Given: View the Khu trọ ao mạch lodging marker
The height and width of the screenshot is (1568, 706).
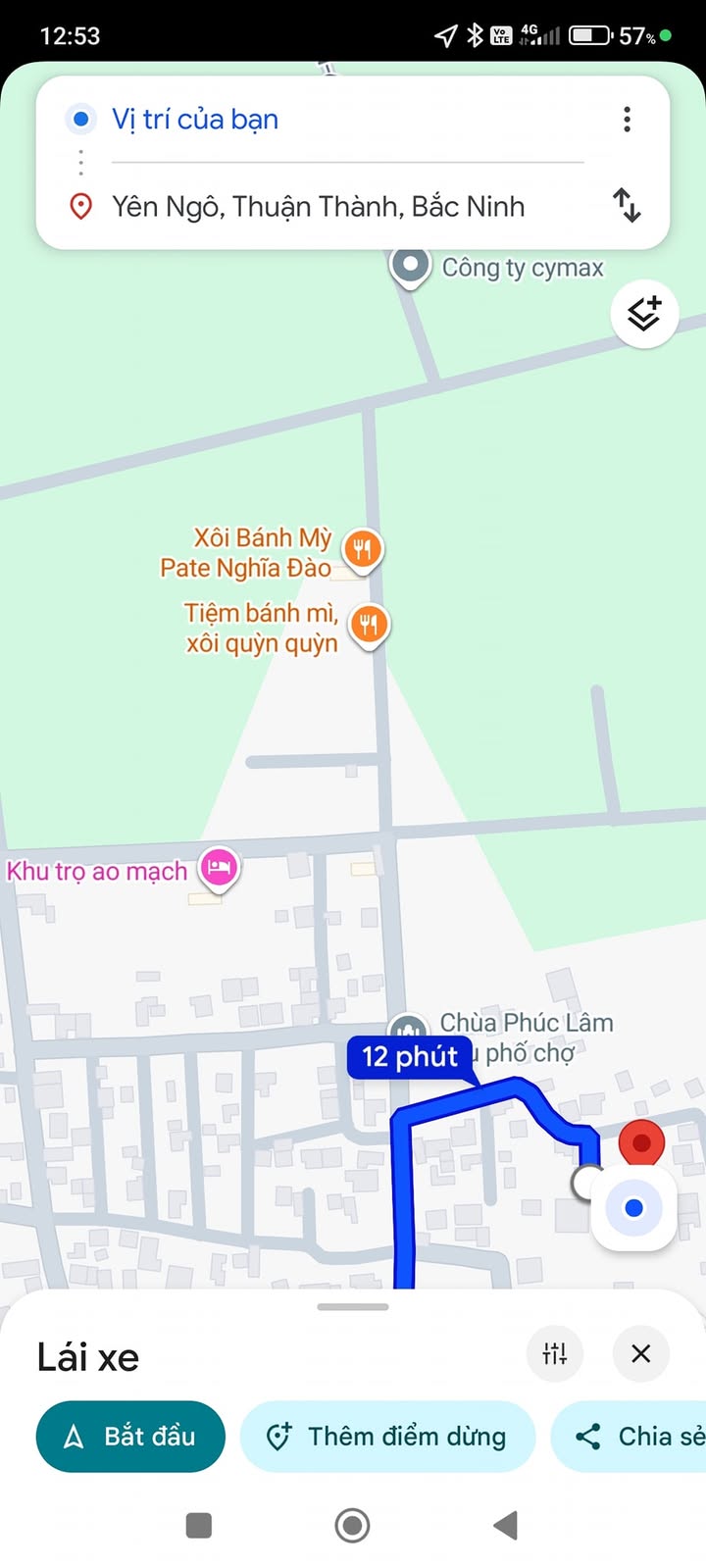Looking at the screenshot, I should pos(219,868).
